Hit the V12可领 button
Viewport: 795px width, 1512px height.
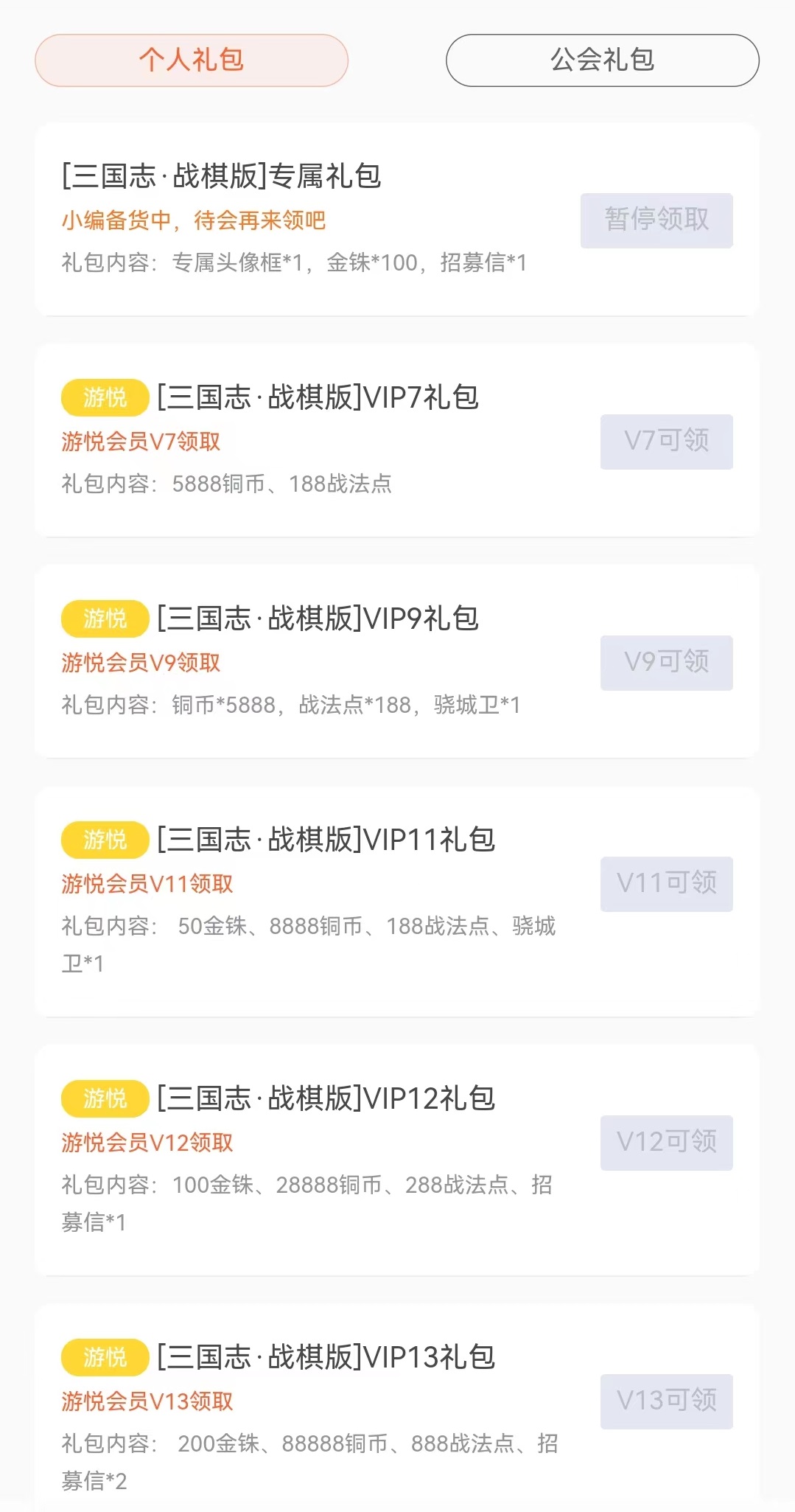[x=666, y=1143]
